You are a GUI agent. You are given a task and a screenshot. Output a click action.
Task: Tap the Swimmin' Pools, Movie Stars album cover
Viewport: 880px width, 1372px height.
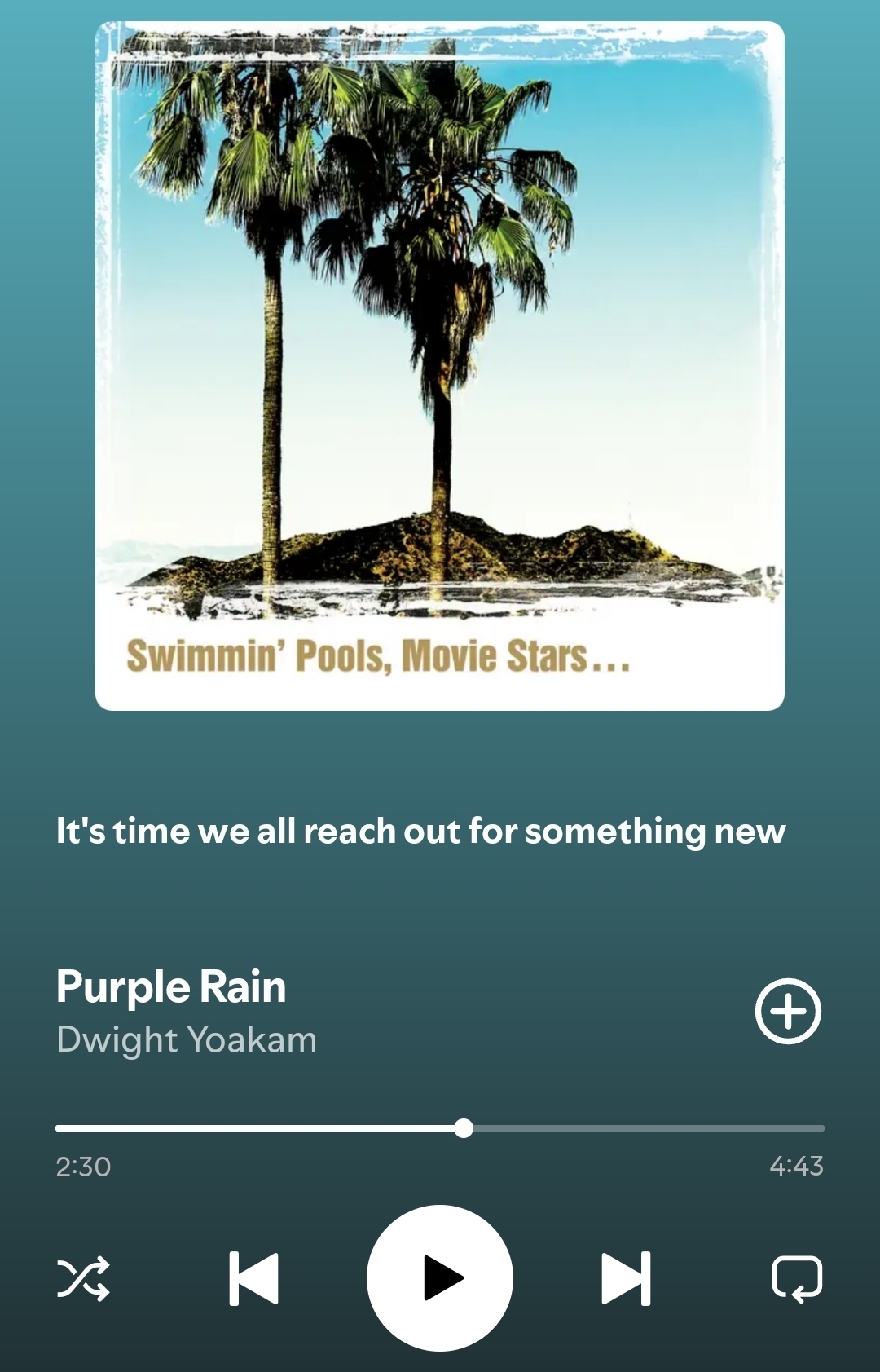pyautogui.click(x=440, y=366)
